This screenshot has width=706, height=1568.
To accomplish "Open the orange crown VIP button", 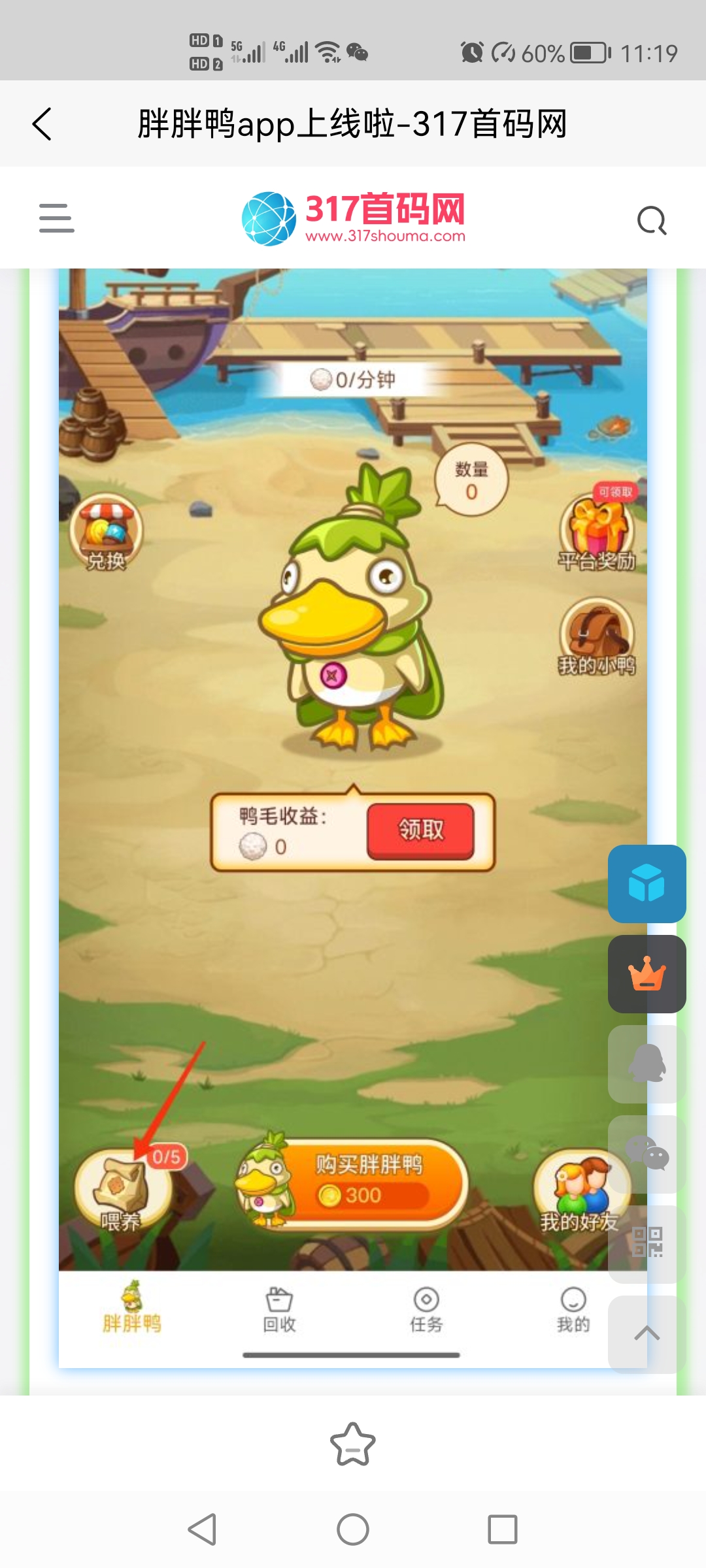I will click(x=647, y=973).
